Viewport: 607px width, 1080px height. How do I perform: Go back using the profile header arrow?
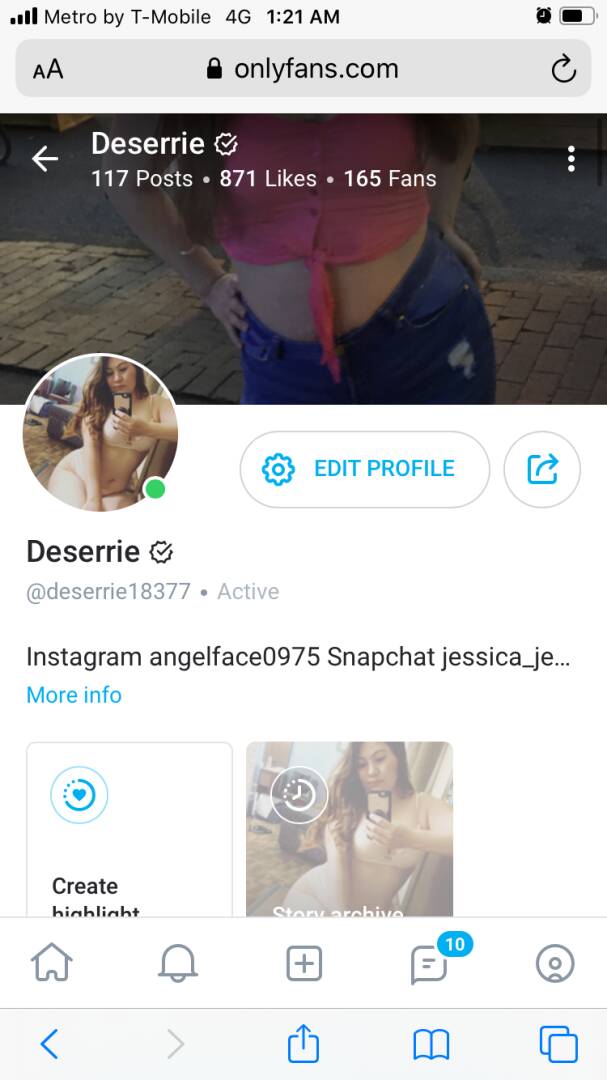tap(45, 159)
